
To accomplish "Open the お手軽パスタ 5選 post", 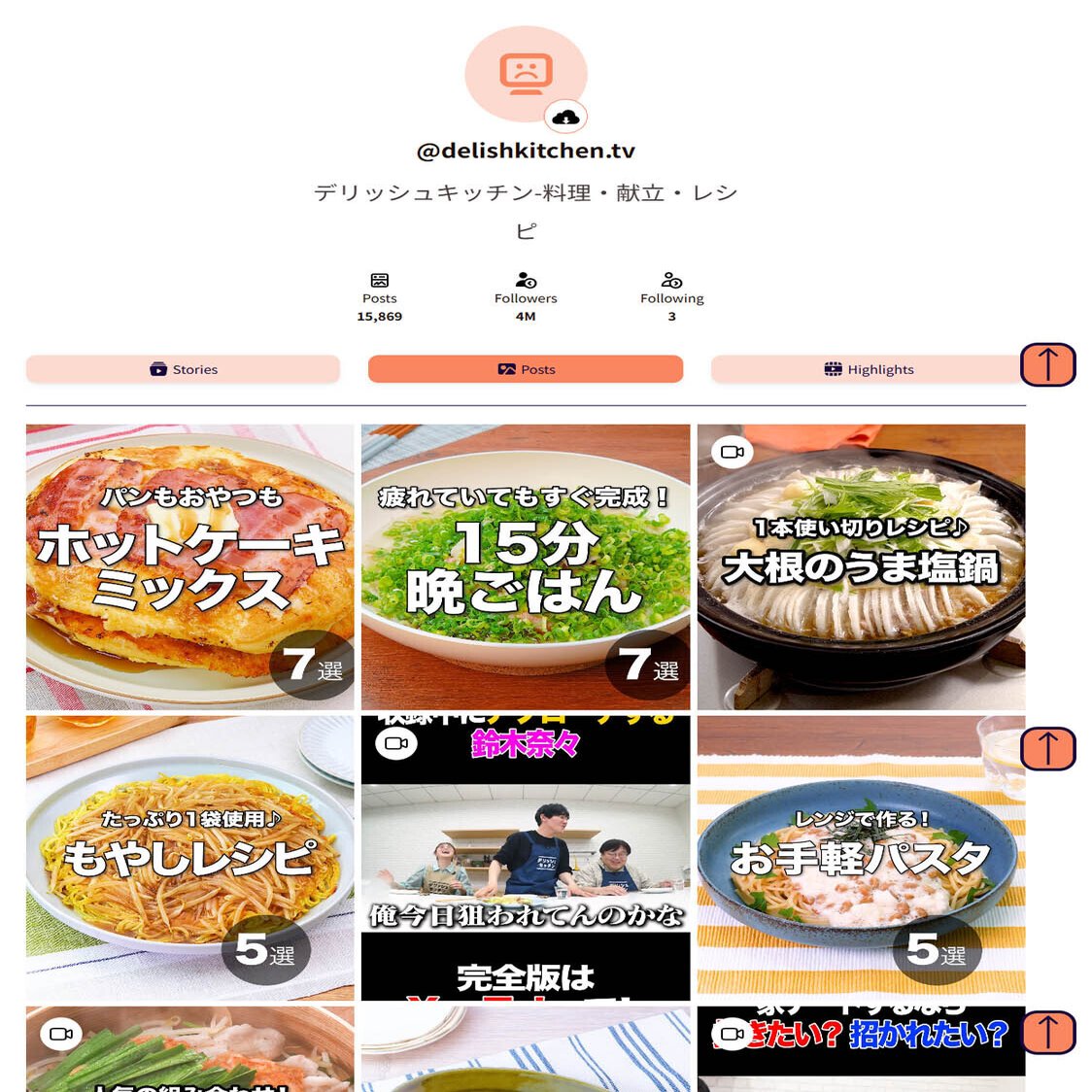I will click(x=861, y=858).
